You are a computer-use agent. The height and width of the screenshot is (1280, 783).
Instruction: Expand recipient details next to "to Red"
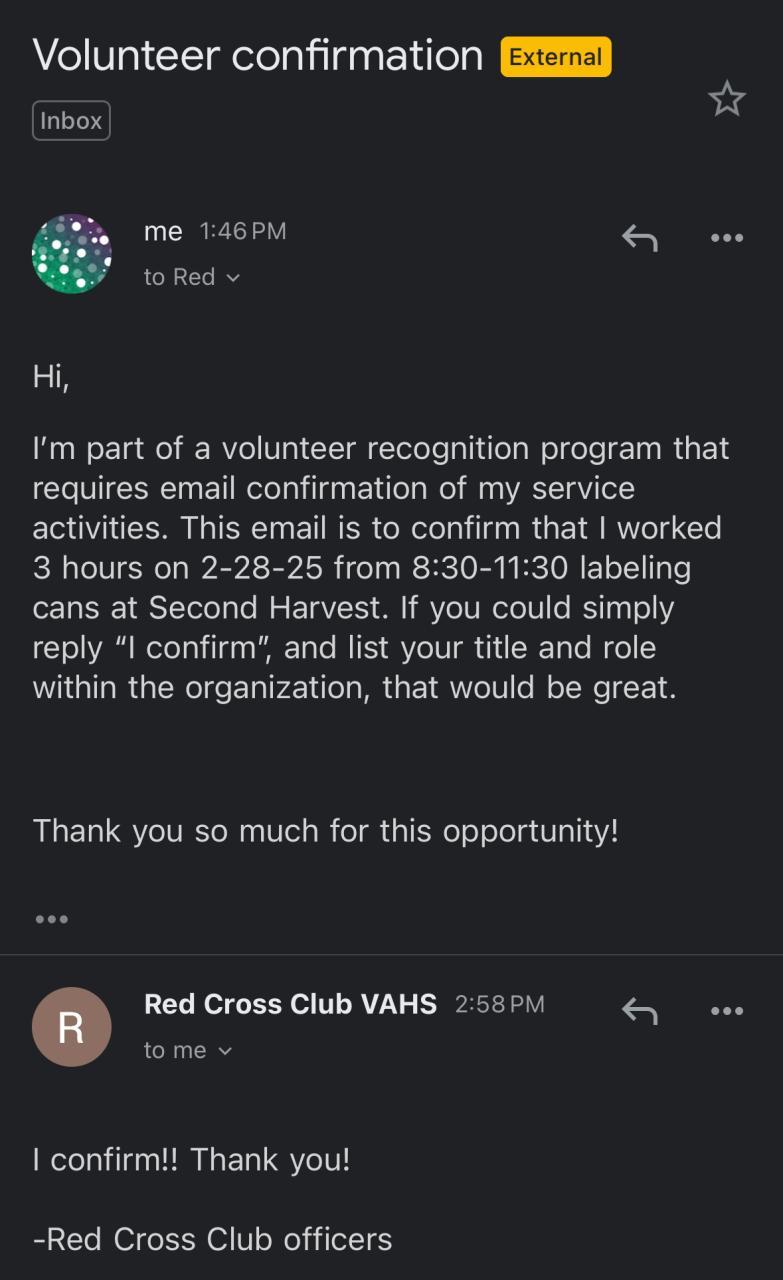pos(234,278)
